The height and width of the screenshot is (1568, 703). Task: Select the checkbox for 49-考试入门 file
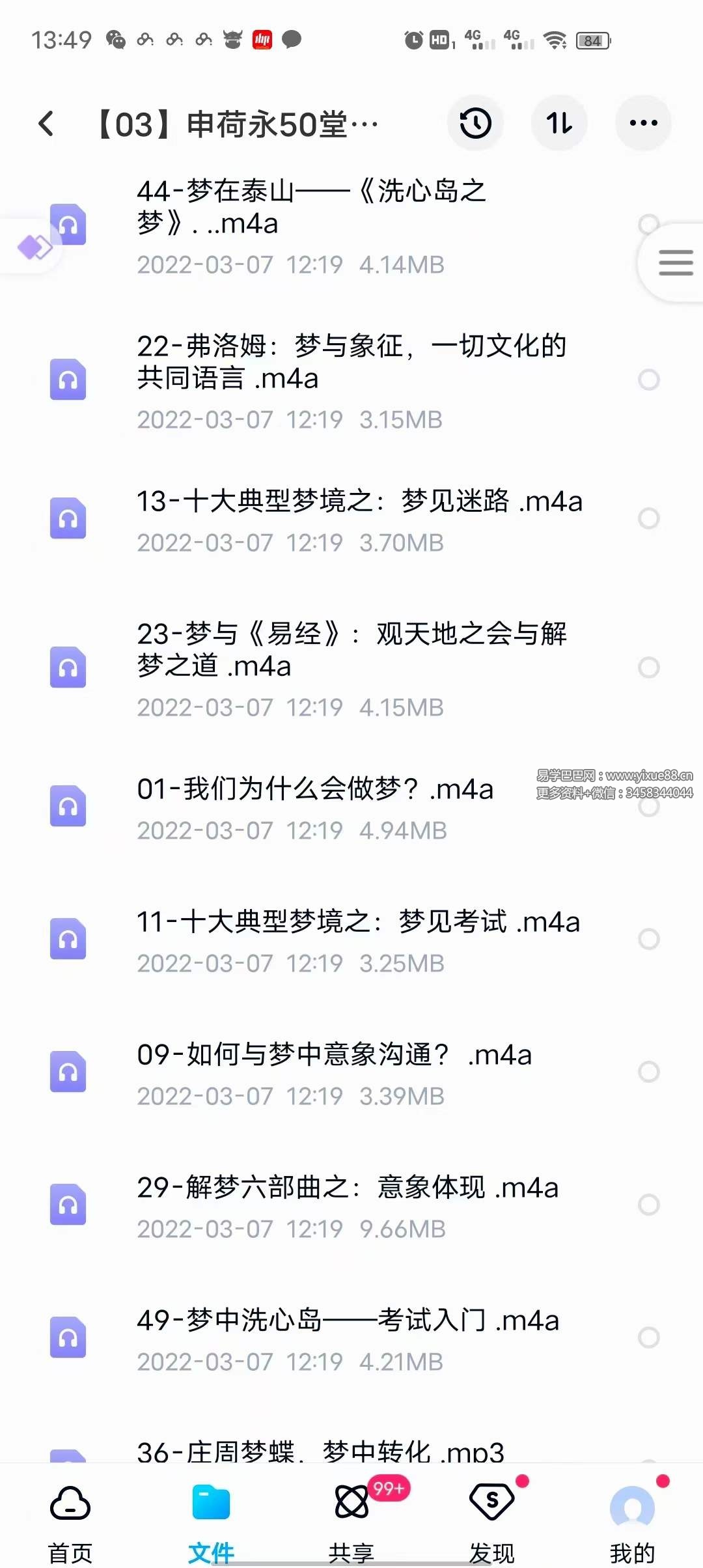[648, 1338]
